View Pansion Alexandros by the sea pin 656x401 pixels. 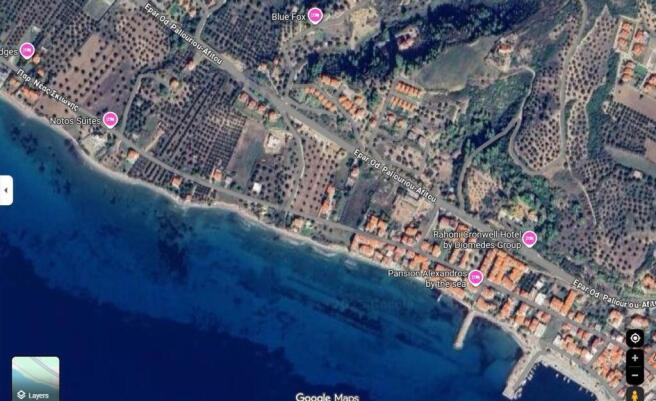[x=476, y=277]
